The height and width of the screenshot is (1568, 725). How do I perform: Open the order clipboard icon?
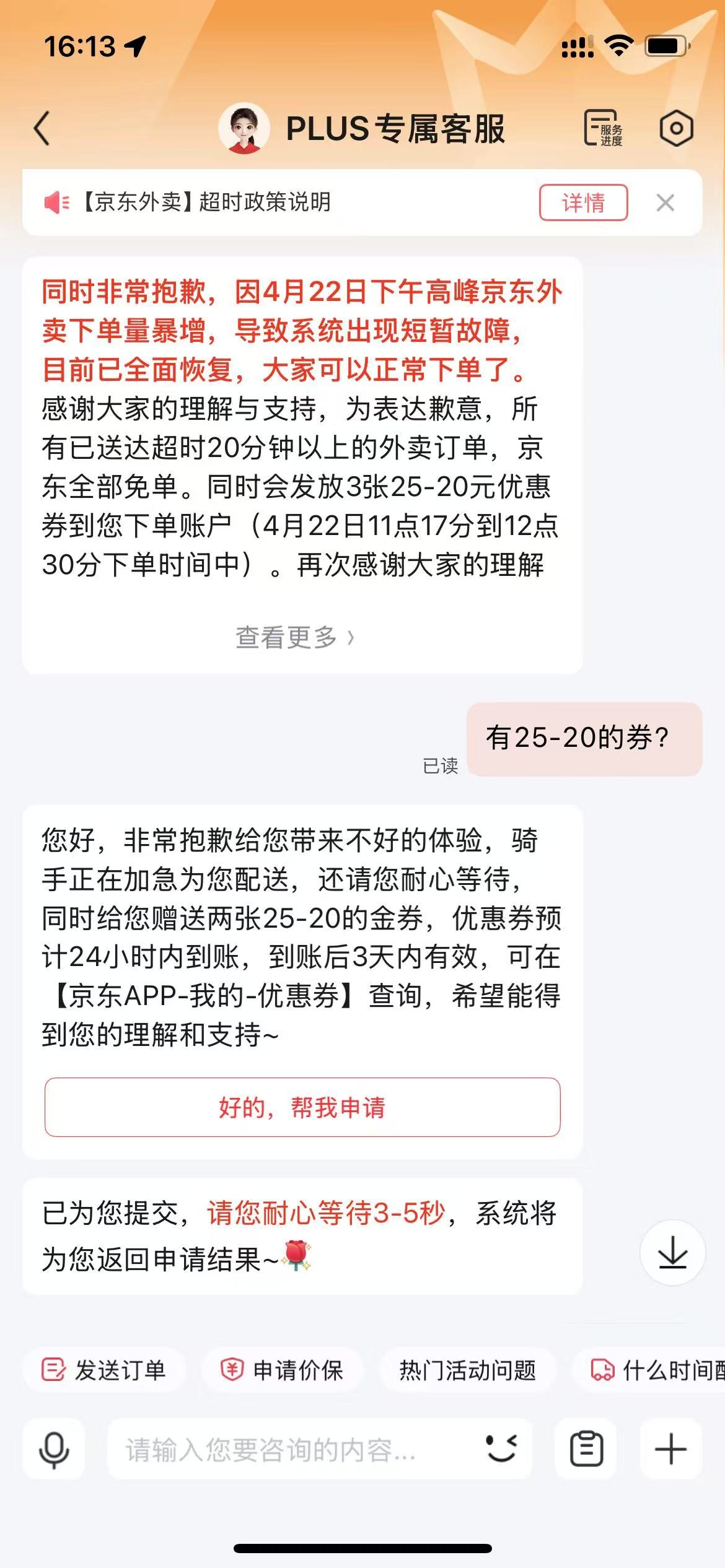click(586, 1447)
